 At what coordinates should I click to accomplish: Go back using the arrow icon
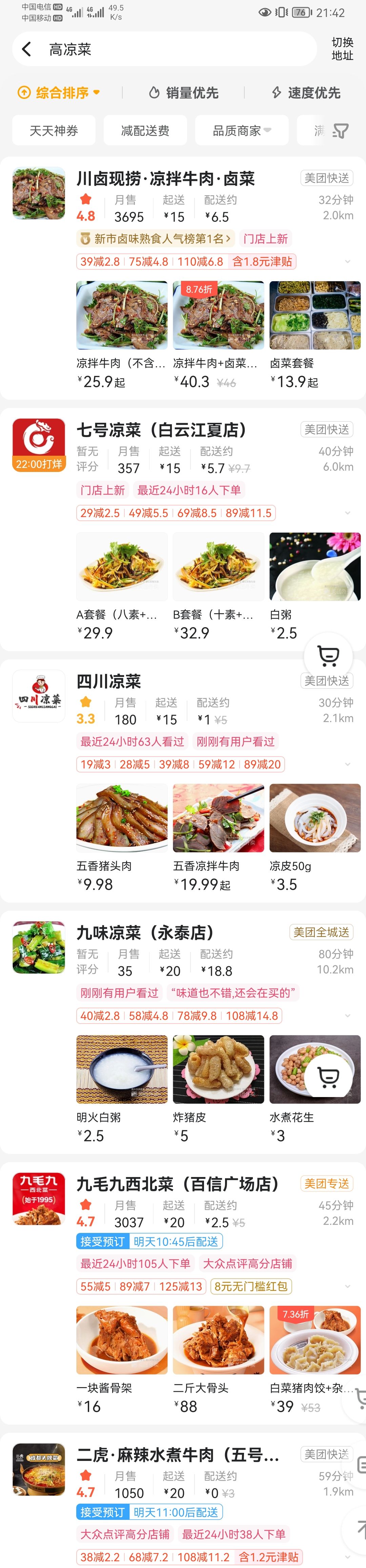point(26,49)
